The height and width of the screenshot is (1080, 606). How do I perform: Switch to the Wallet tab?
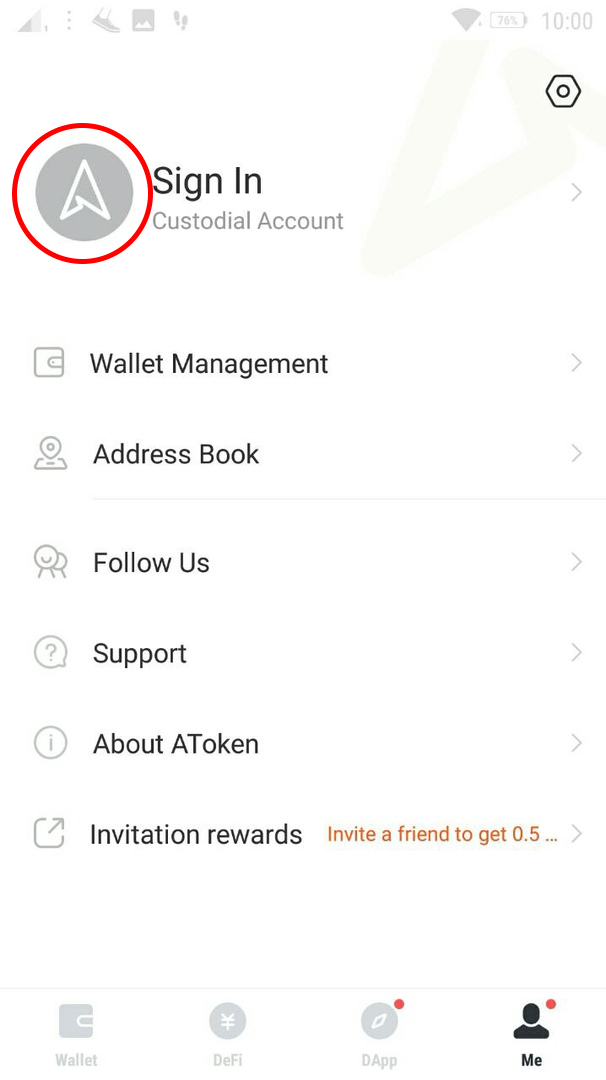pos(76,1035)
